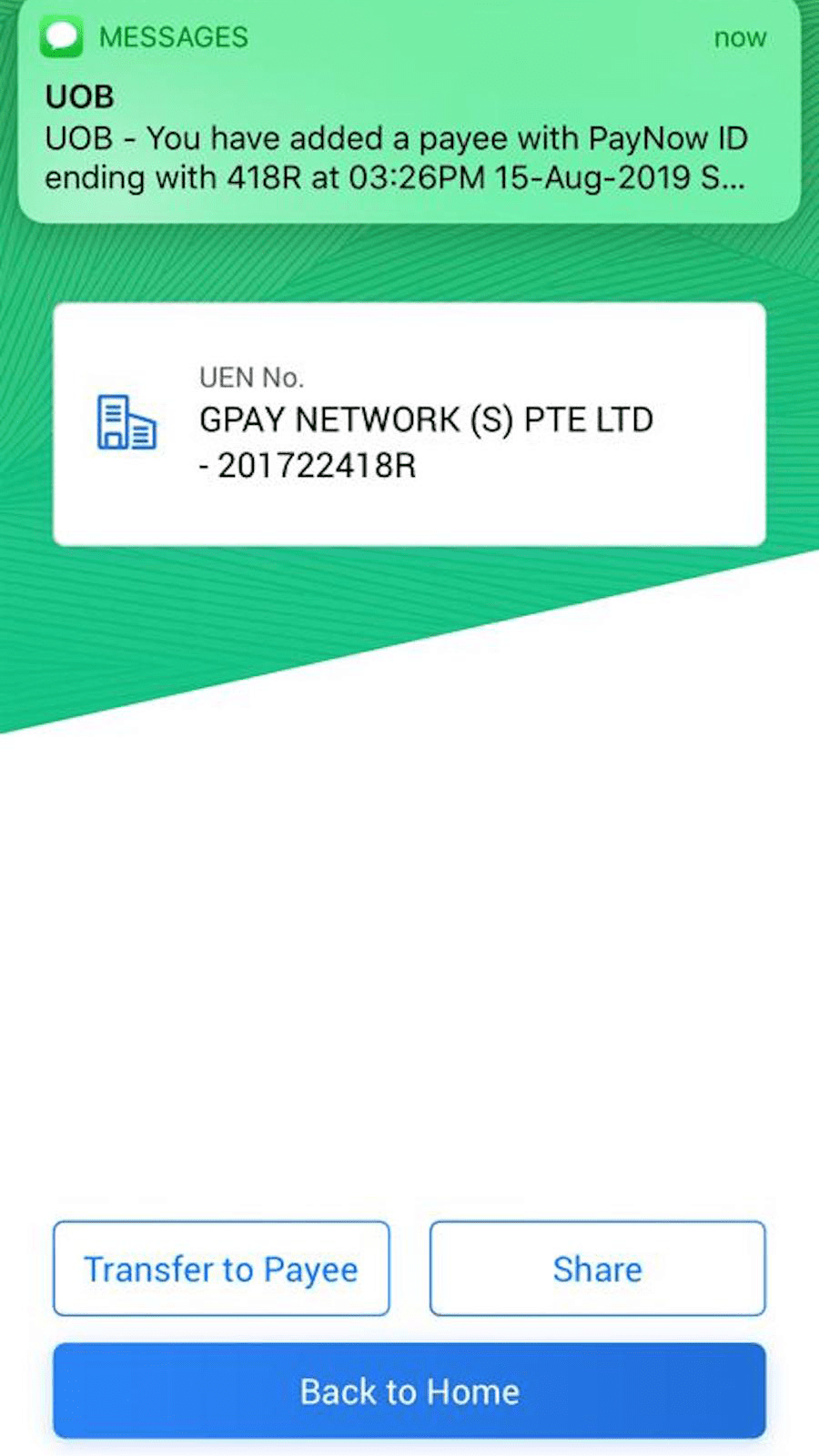Share the added payee details
This screenshot has height=1456, width=819.
(x=597, y=1269)
